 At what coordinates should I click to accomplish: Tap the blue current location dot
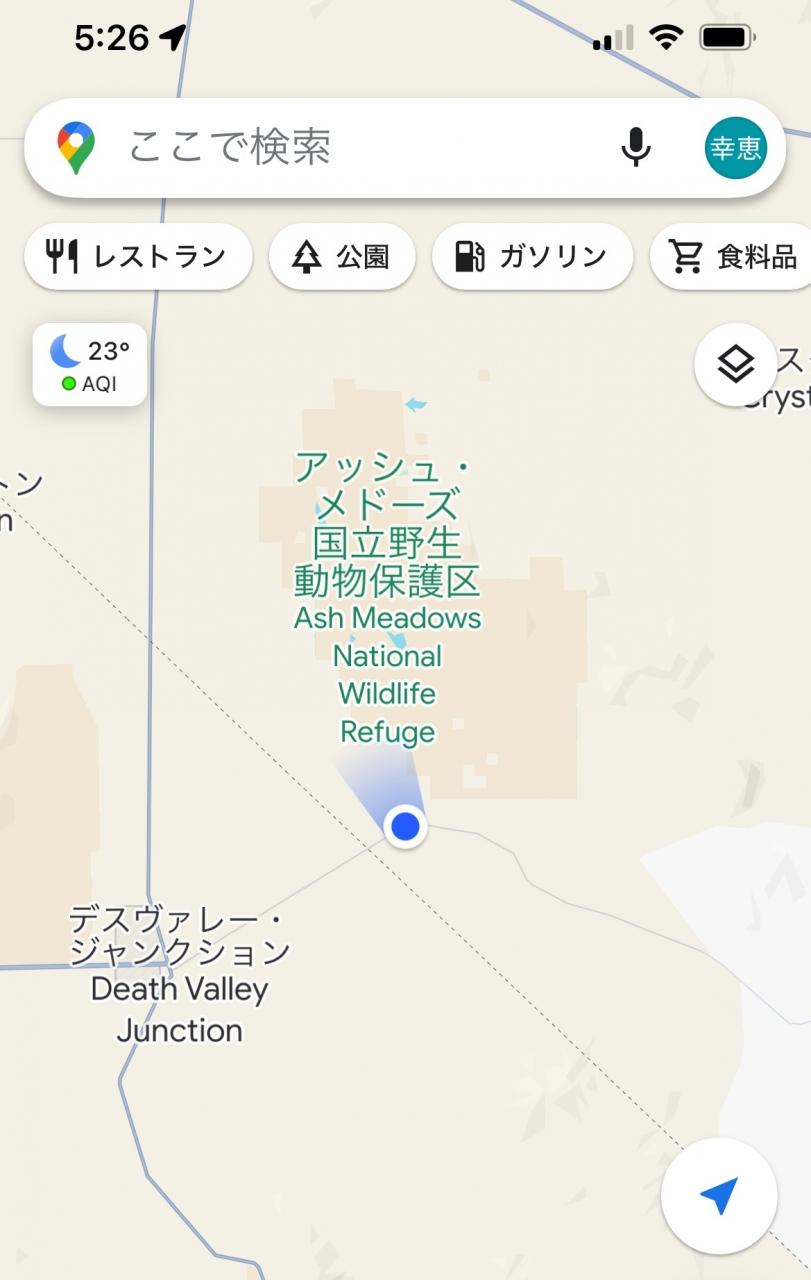click(x=405, y=826)
